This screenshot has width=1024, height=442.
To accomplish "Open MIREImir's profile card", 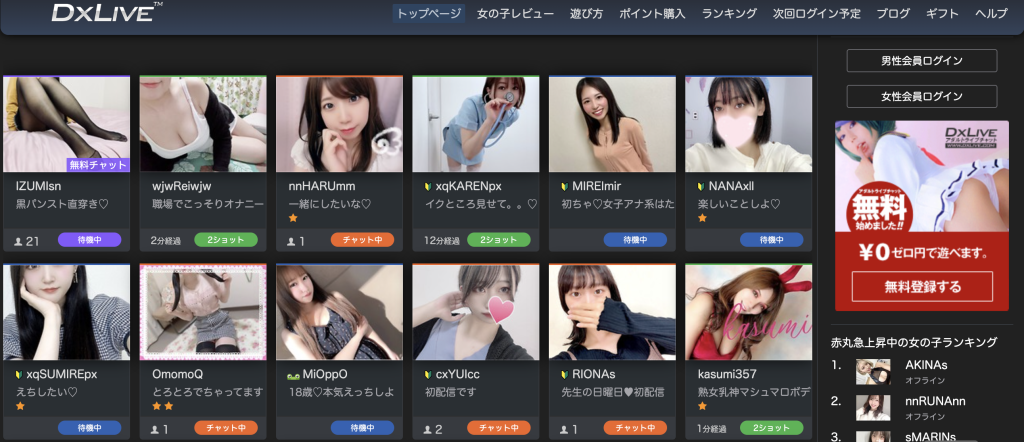I will (x=611, y=125).
